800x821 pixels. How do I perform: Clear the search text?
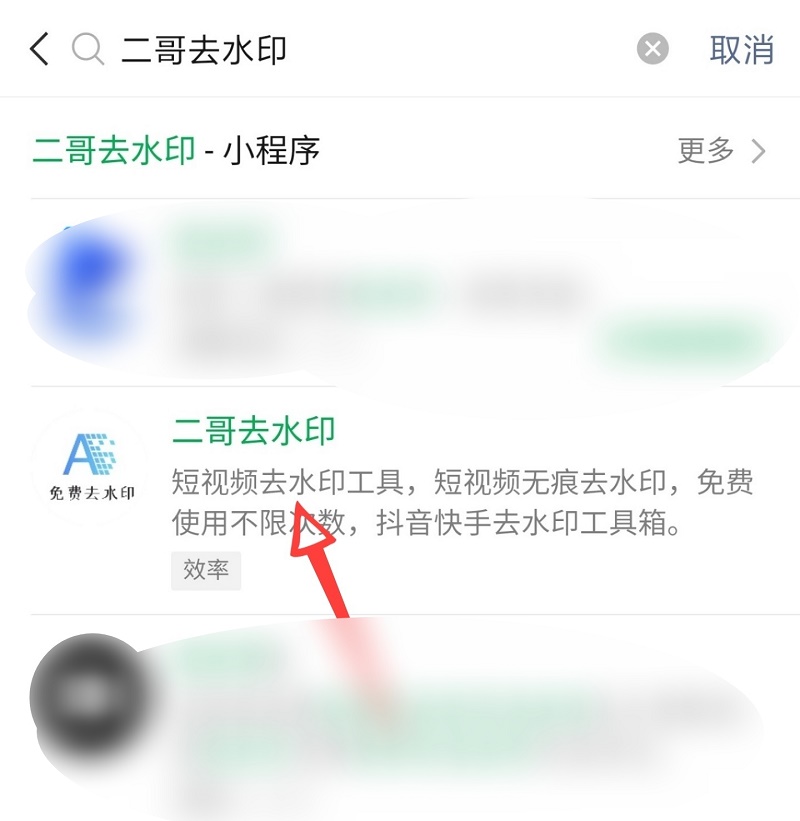[x=653, y=49]
